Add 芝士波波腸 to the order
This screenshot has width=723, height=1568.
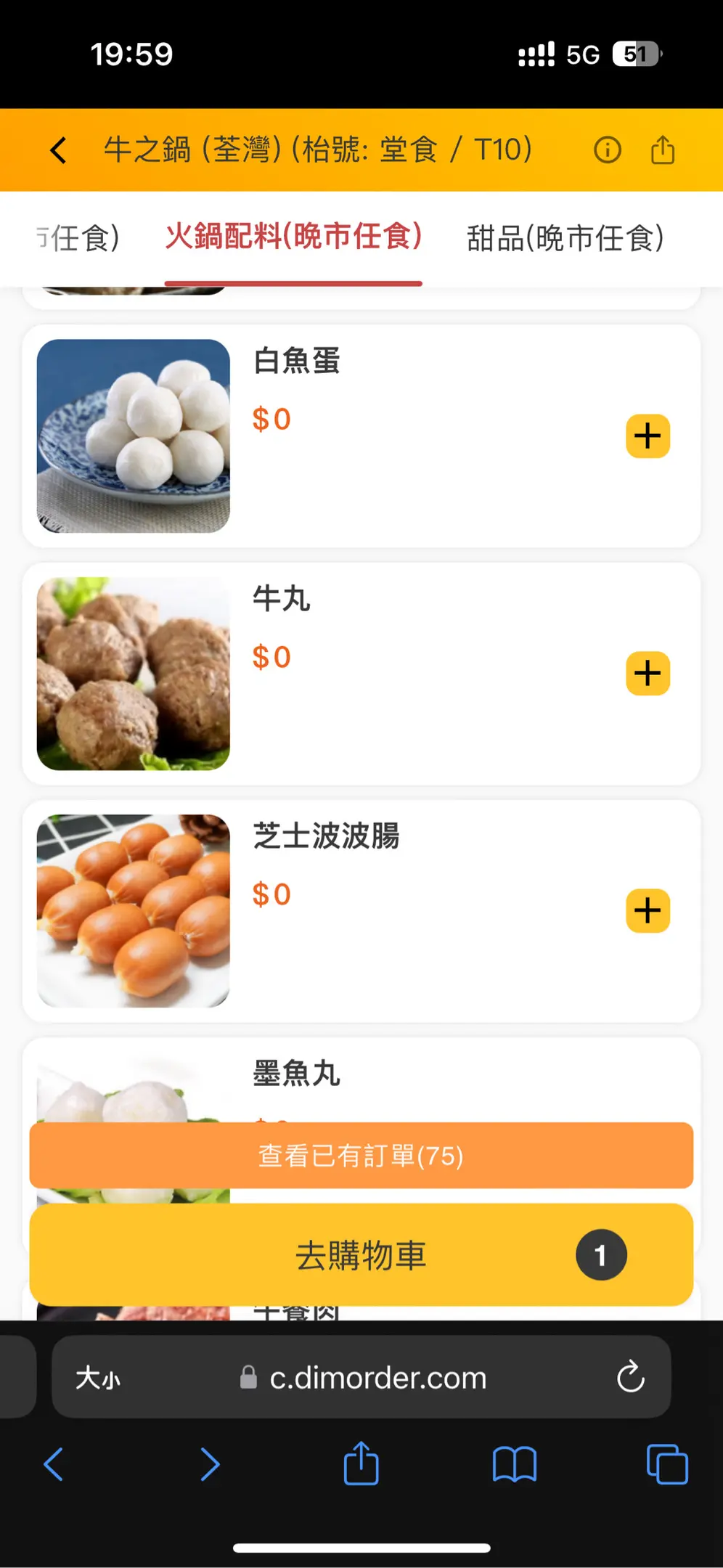pos(648,910)
